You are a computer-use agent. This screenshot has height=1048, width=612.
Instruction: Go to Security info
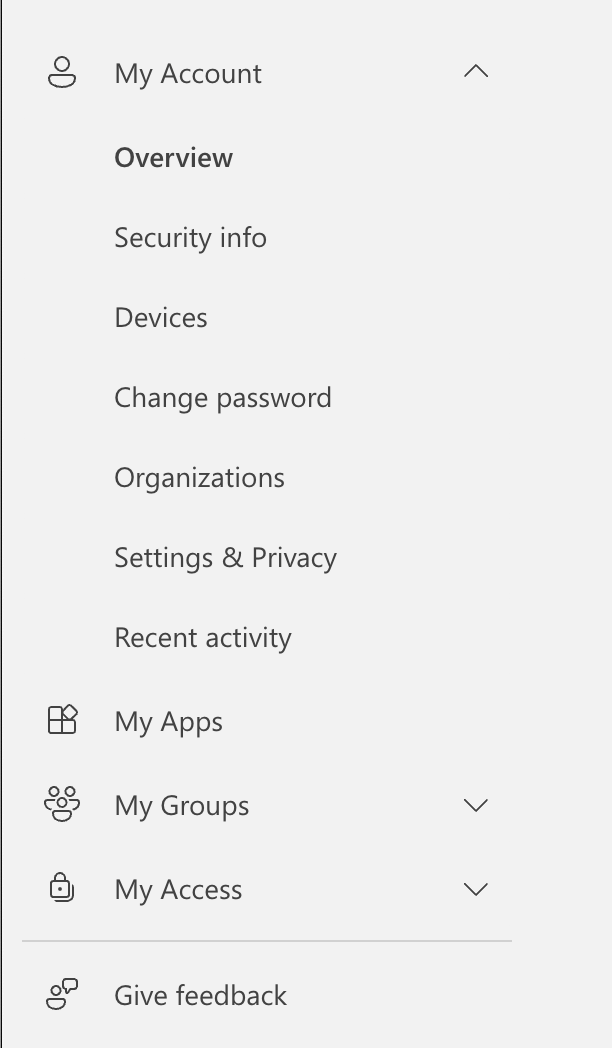point(190,238)
